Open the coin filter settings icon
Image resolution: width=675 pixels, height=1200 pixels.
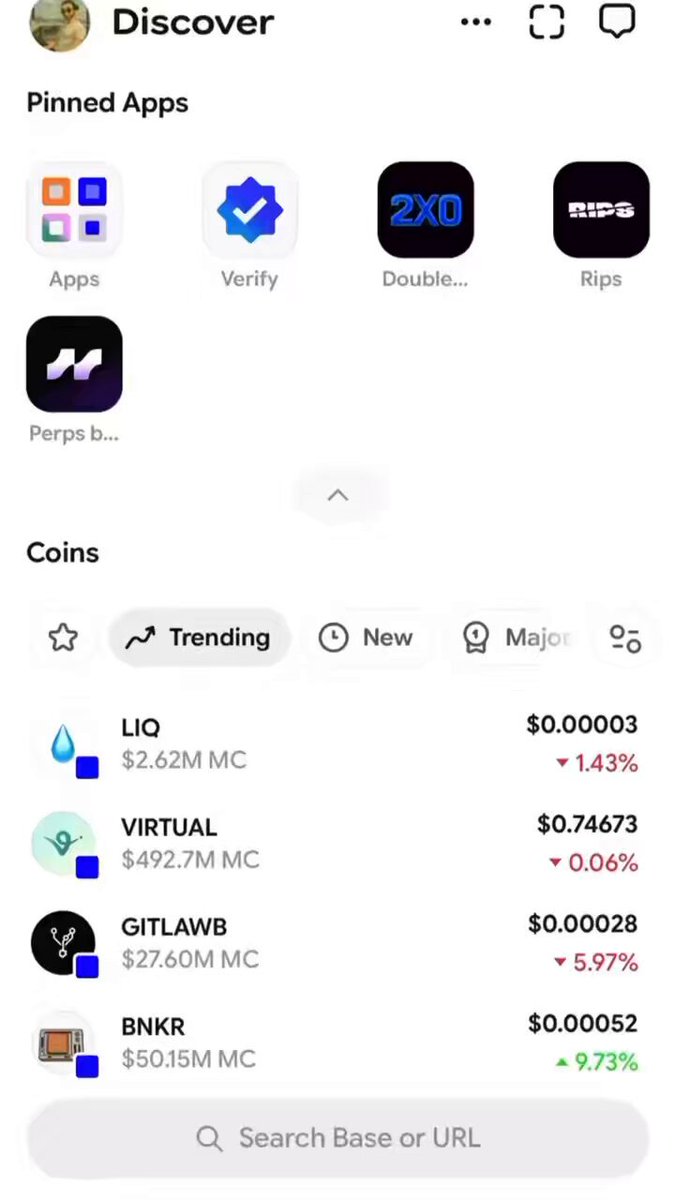pyautogui.click(x=626, y=637)
